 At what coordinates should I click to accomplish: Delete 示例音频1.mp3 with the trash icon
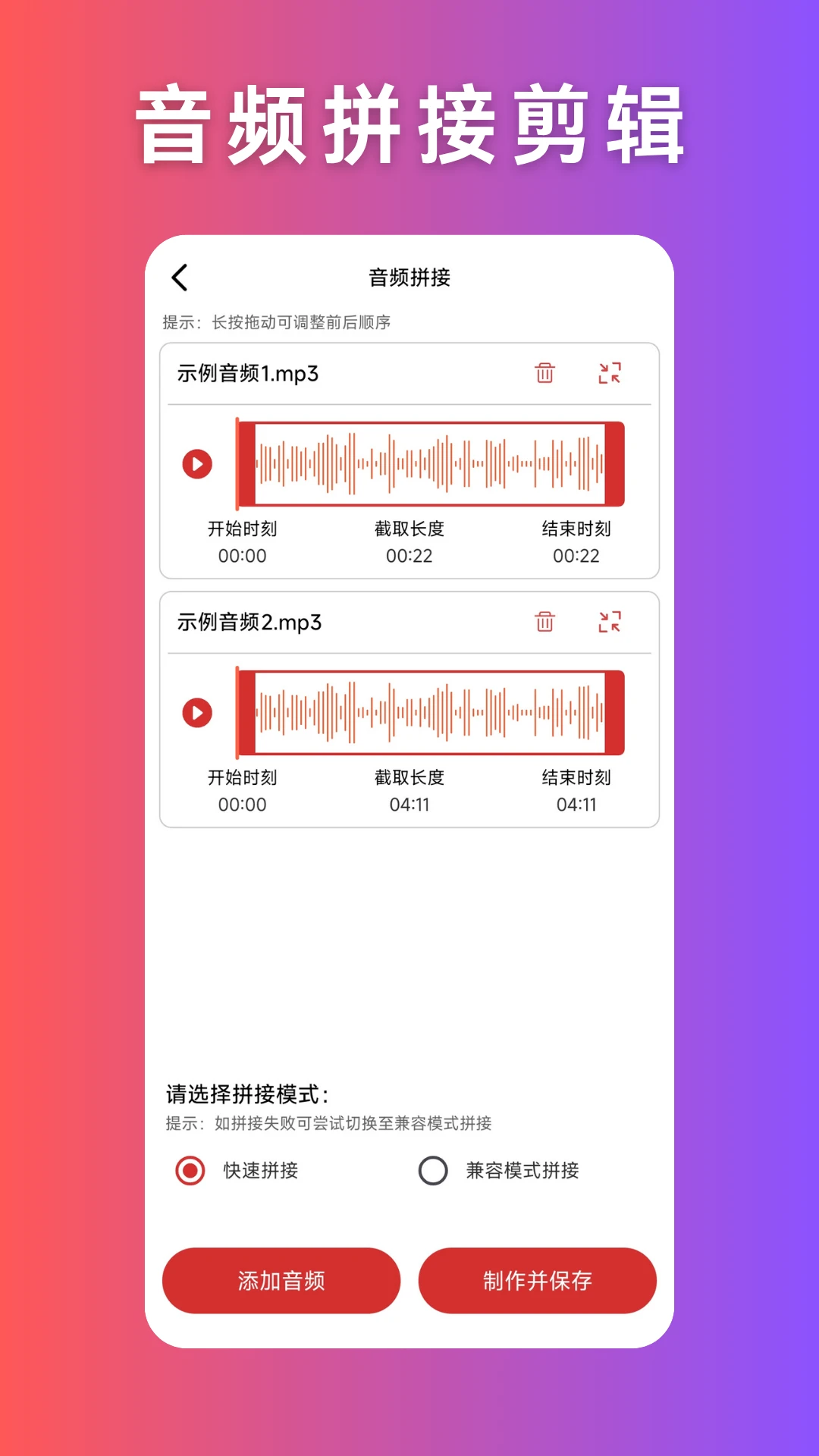(x=545, y=372)
